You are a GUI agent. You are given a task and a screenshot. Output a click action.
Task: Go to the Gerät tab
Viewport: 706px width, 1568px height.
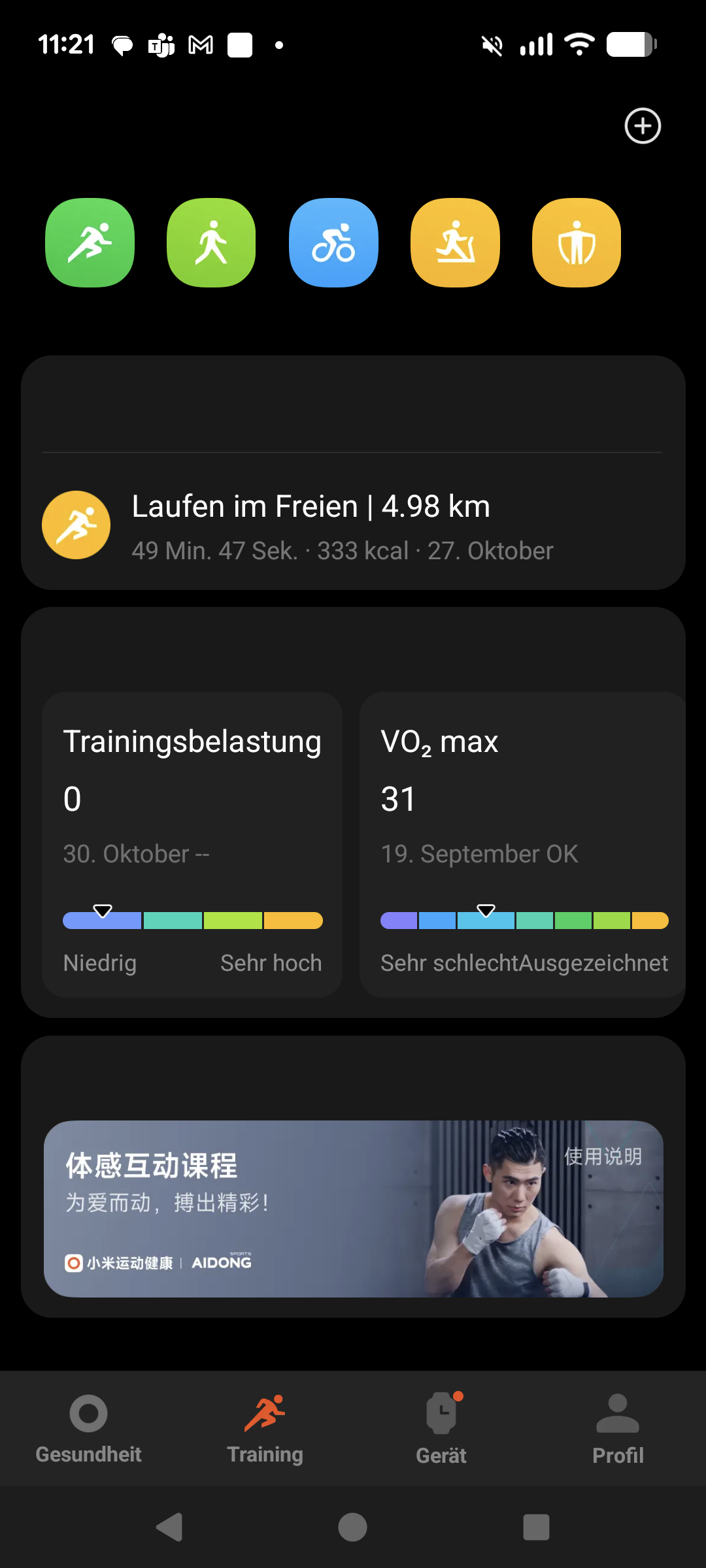[441, 1428]
